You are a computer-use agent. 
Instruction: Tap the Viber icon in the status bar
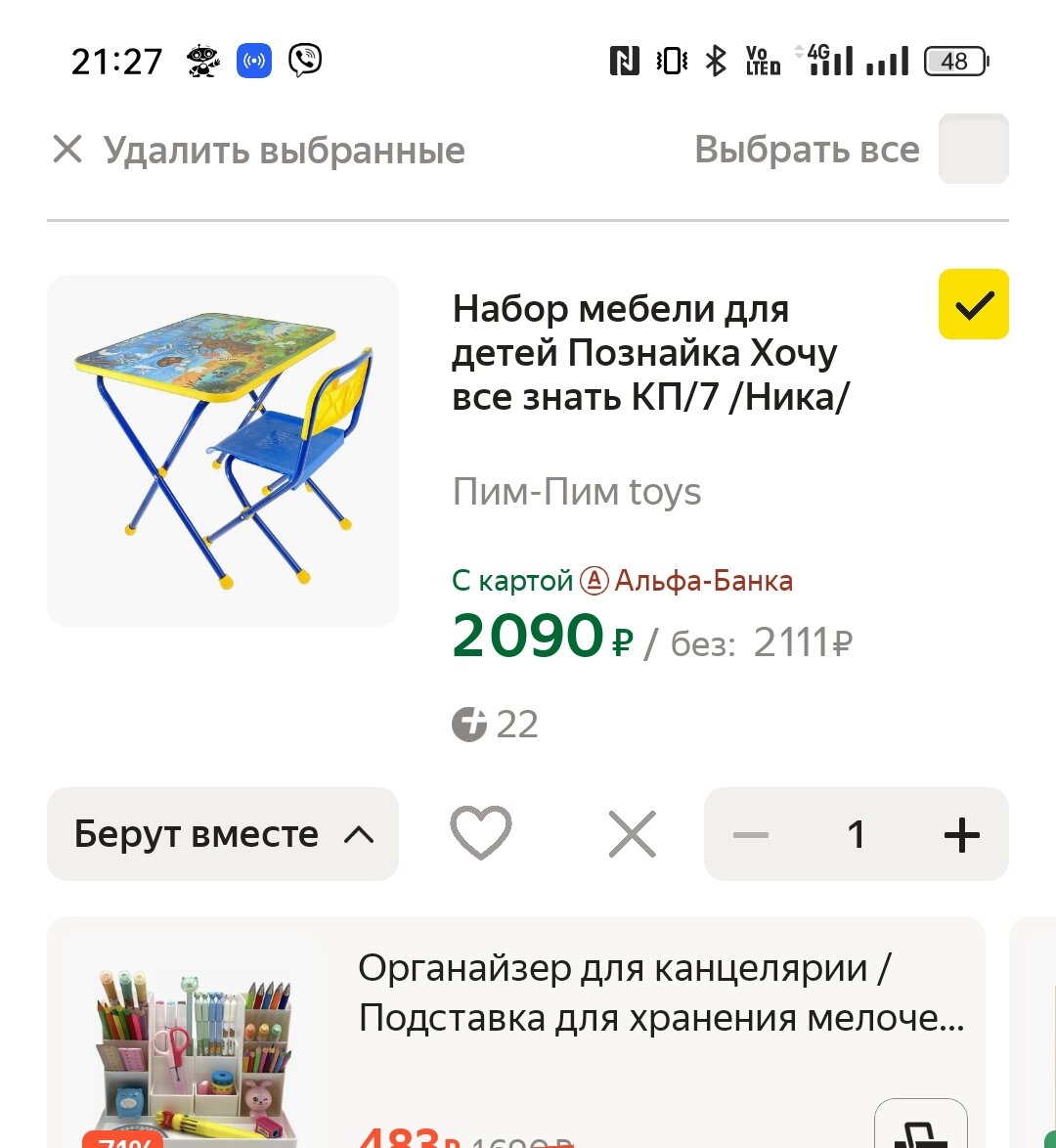click(x=304, y=61)
